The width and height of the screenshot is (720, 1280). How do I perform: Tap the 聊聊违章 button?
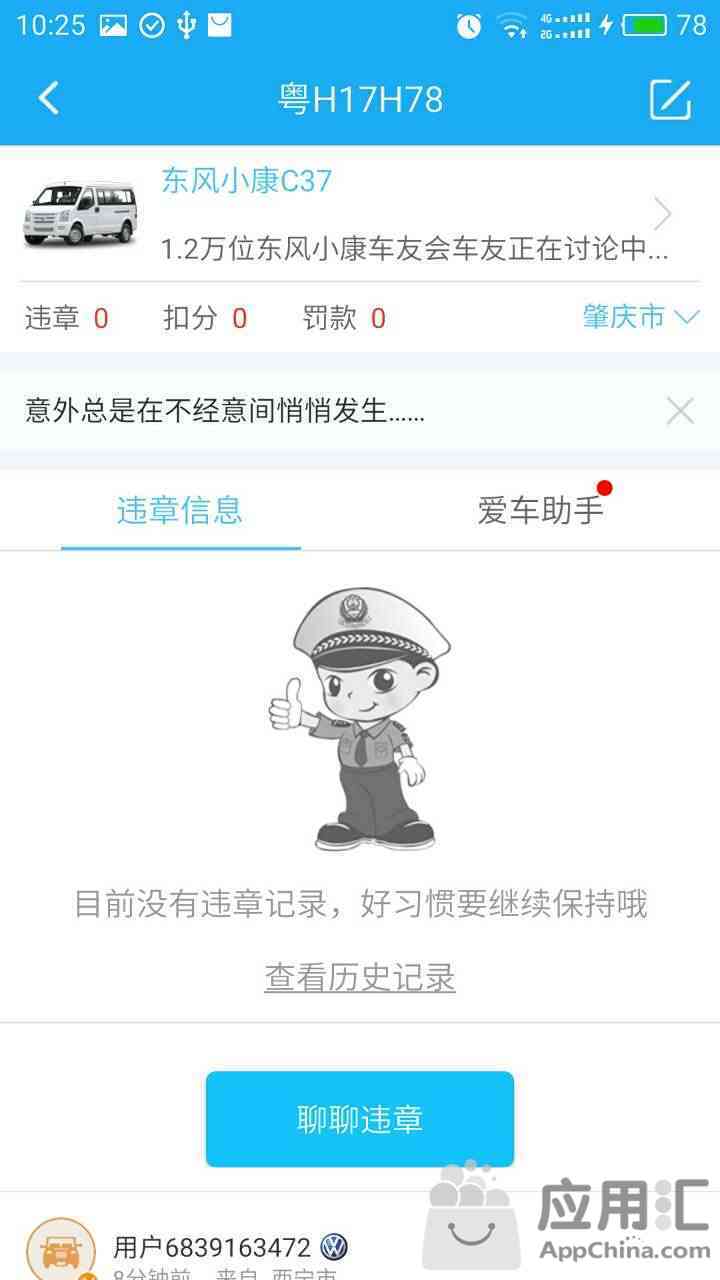click(x=360, y=1119)
